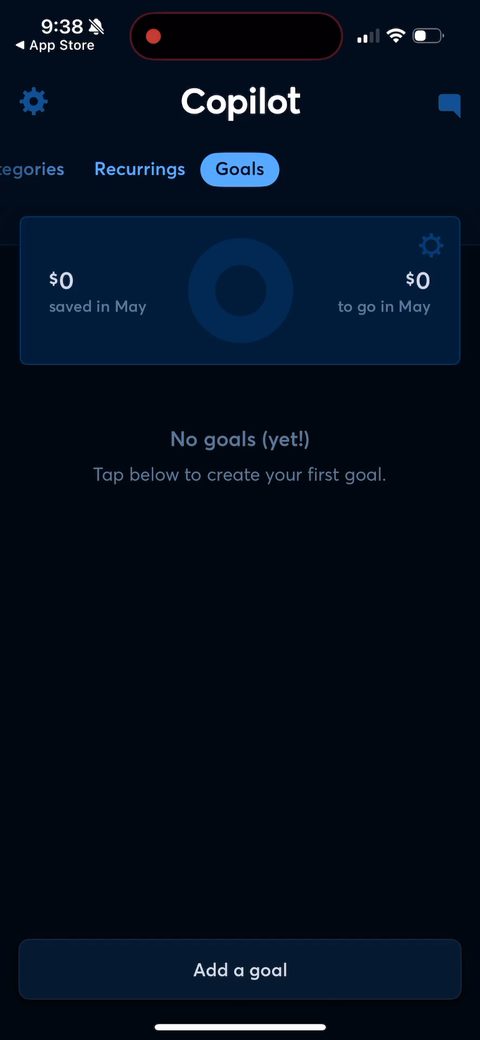Switch to the Recurrings tab
This screenshot has height=1040, width=480.
139,169
